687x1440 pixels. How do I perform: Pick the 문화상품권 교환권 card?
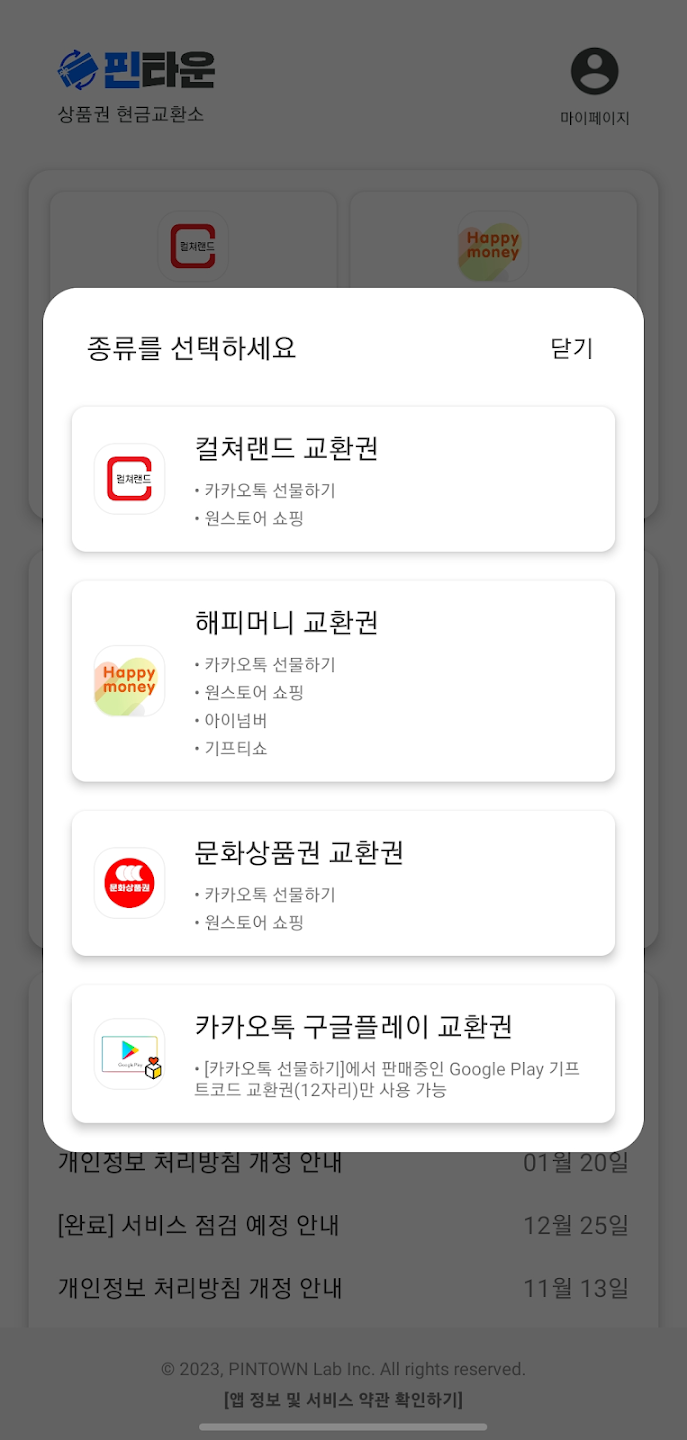[343, 883]
